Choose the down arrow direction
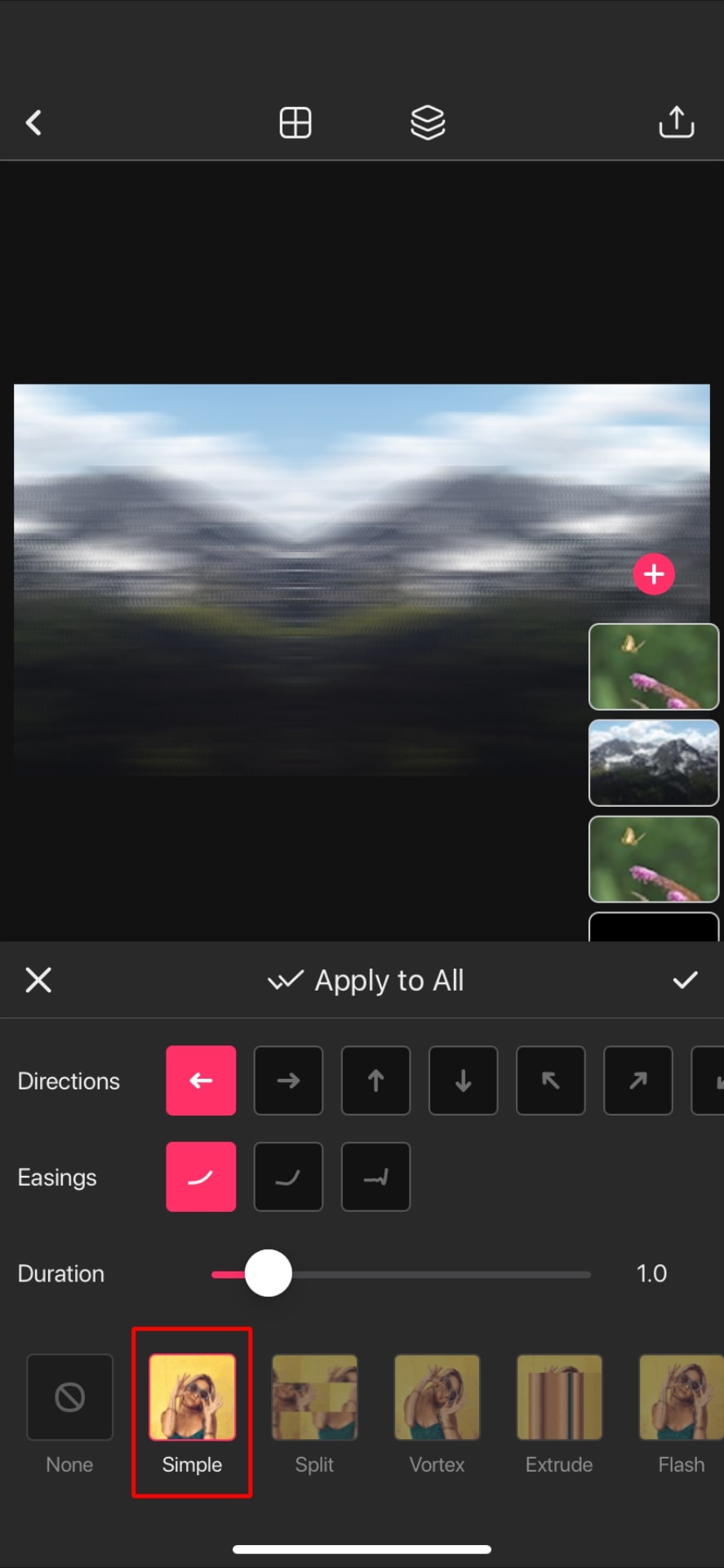The height and width of the screenshot is (1568, 724). pyautogui.click(x=463, y=1080)
